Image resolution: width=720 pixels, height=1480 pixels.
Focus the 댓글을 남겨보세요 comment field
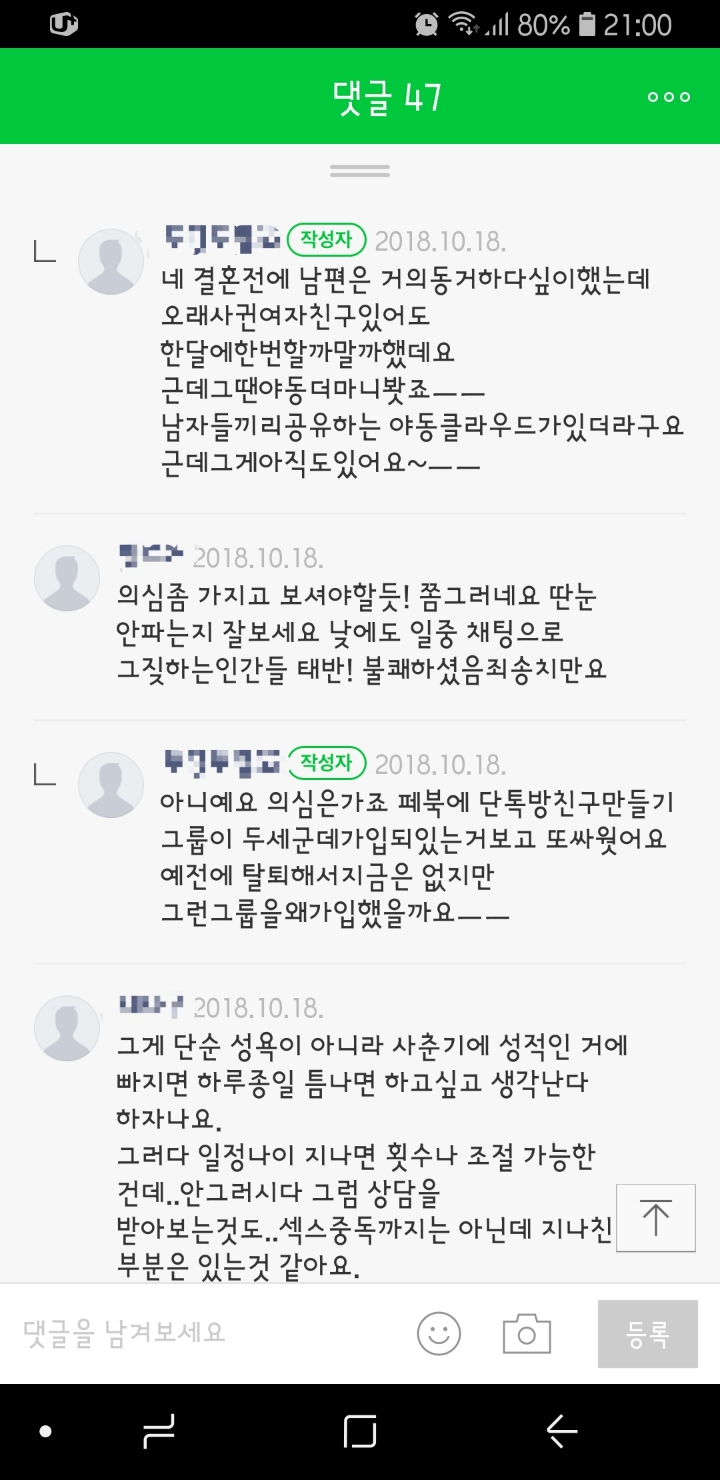coord(200,1332)
